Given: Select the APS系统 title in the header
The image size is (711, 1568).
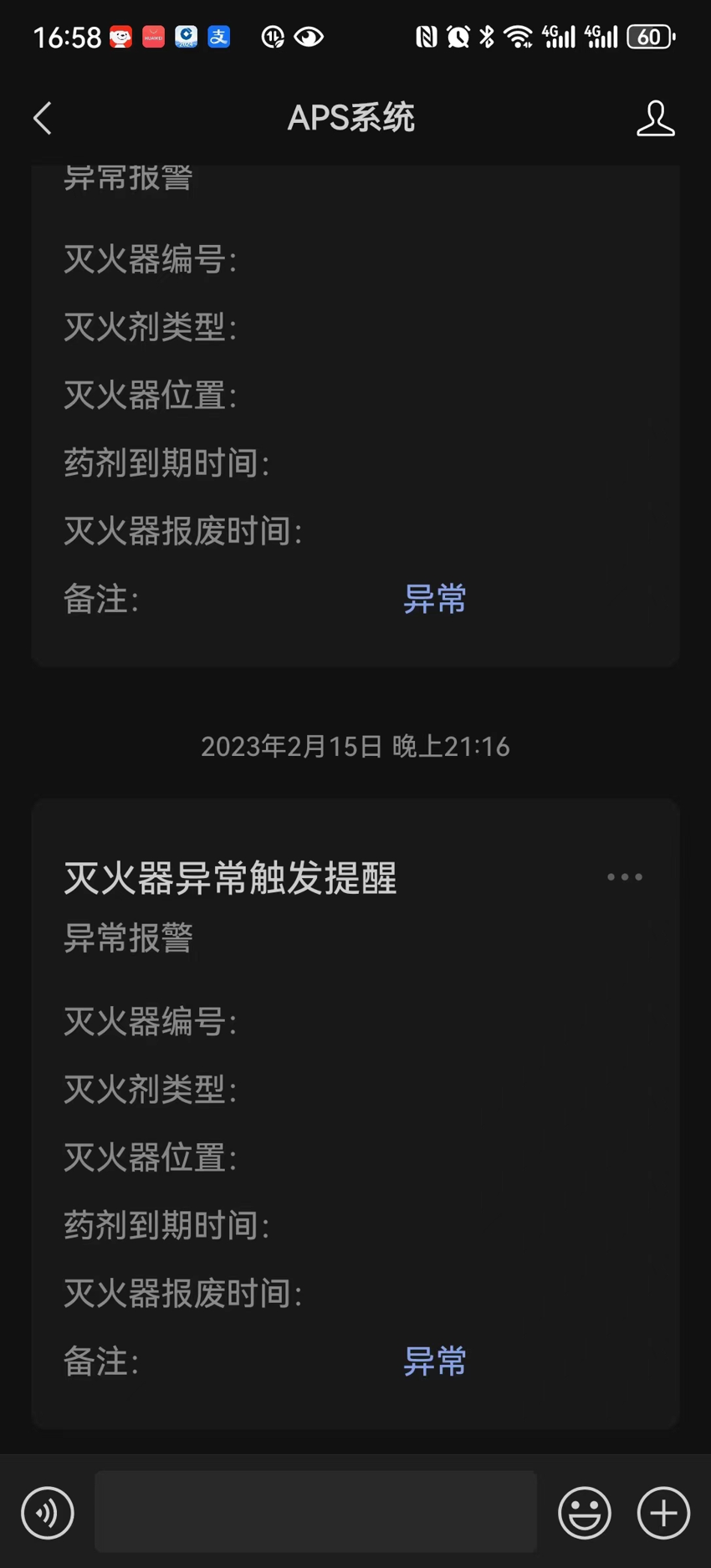Looking at the screenshot, I should click(x=352, y=117).
